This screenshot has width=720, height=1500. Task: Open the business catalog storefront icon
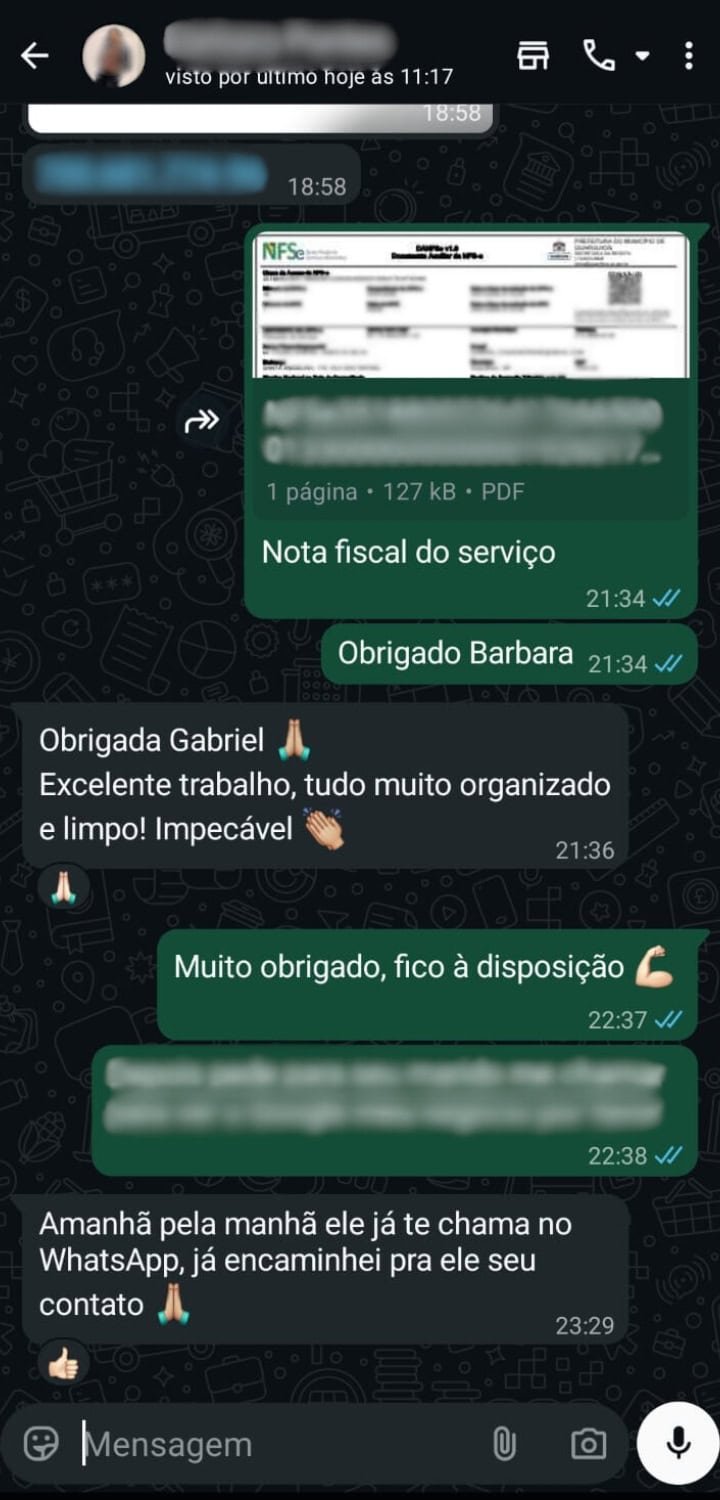(533, 56)
